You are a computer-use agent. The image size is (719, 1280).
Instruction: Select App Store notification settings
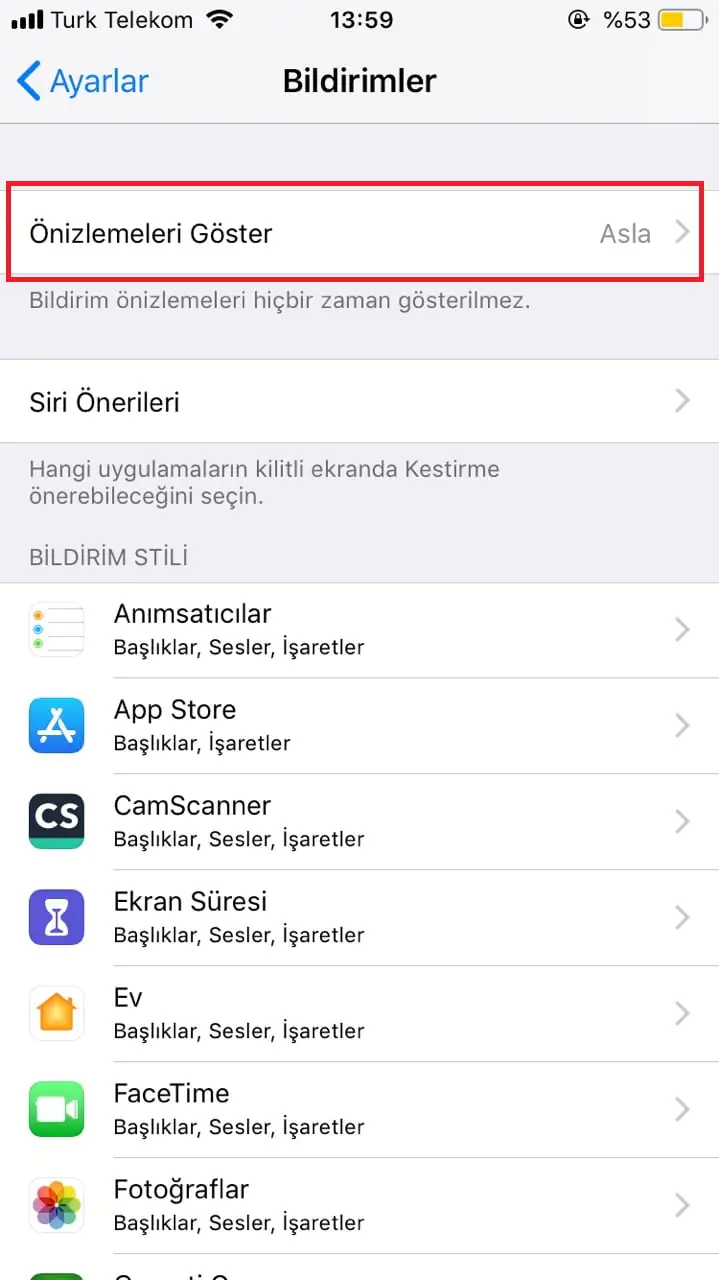359,726
